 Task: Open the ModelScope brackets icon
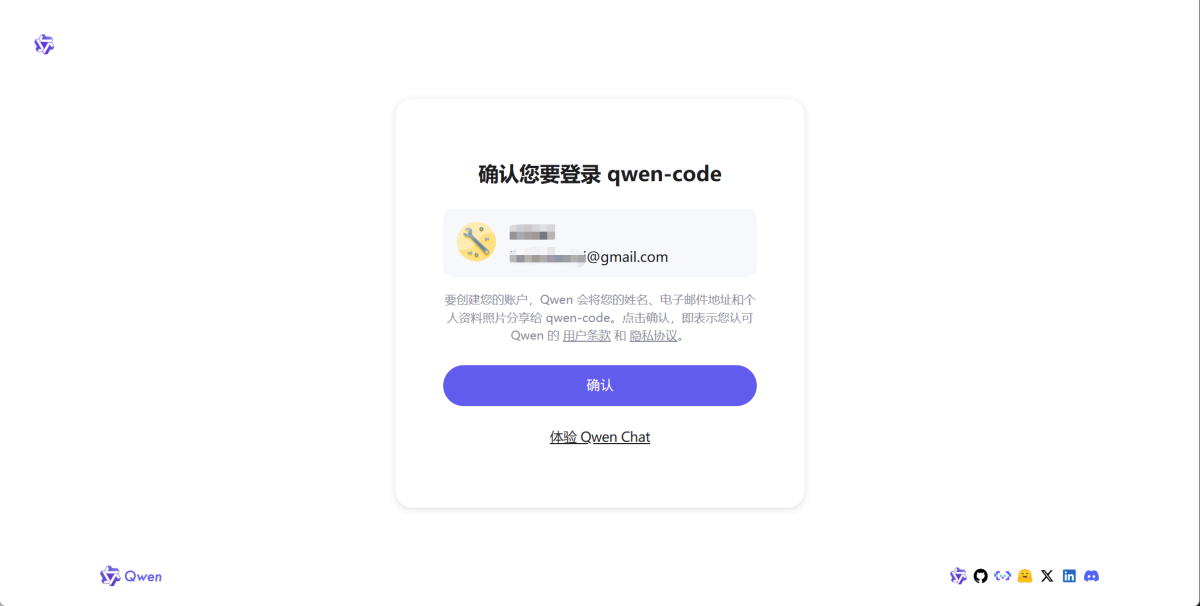point(1002,576)
